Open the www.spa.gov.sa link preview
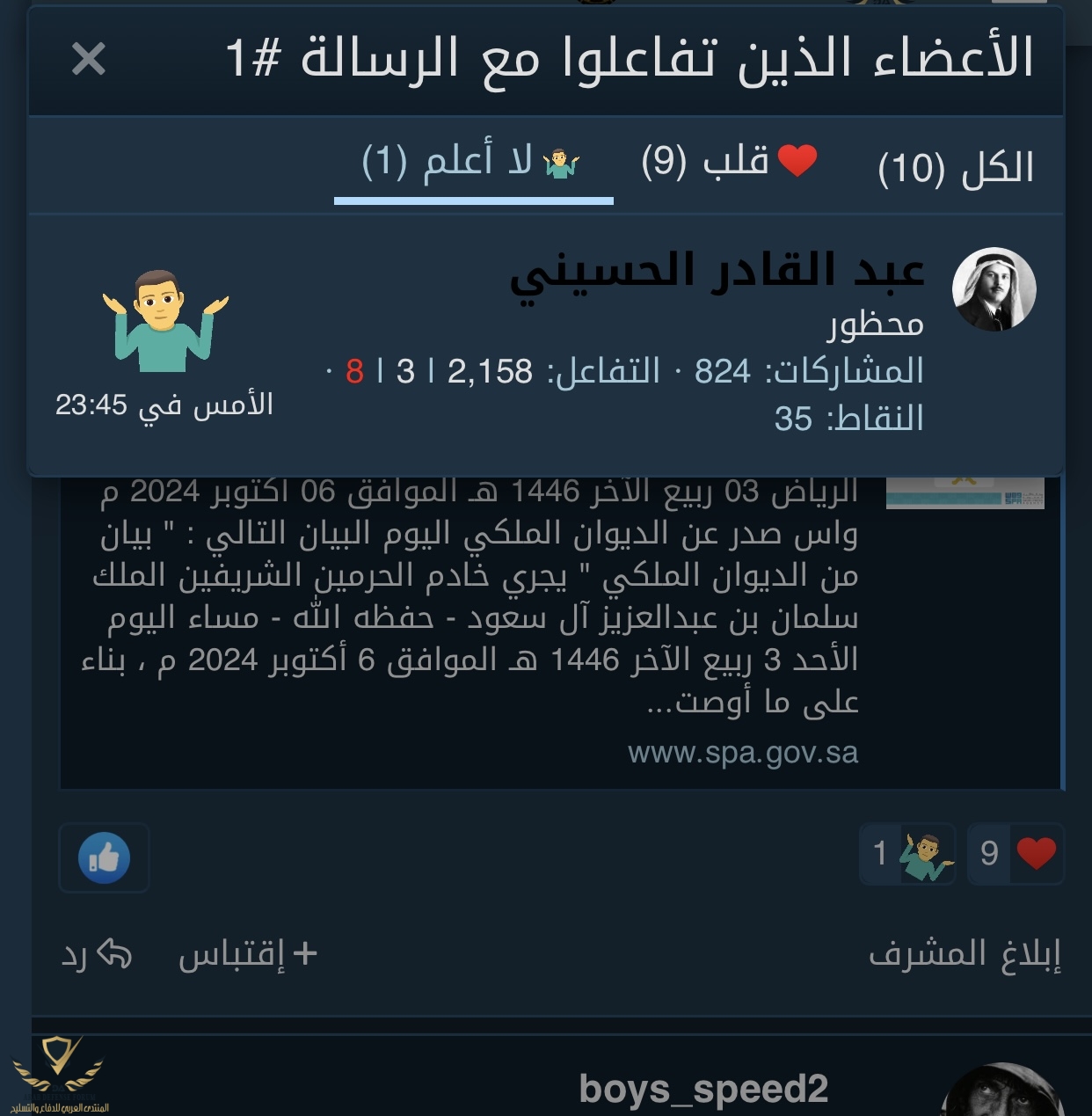This screenshot has height=1116, width=1092. pos(742,753)
